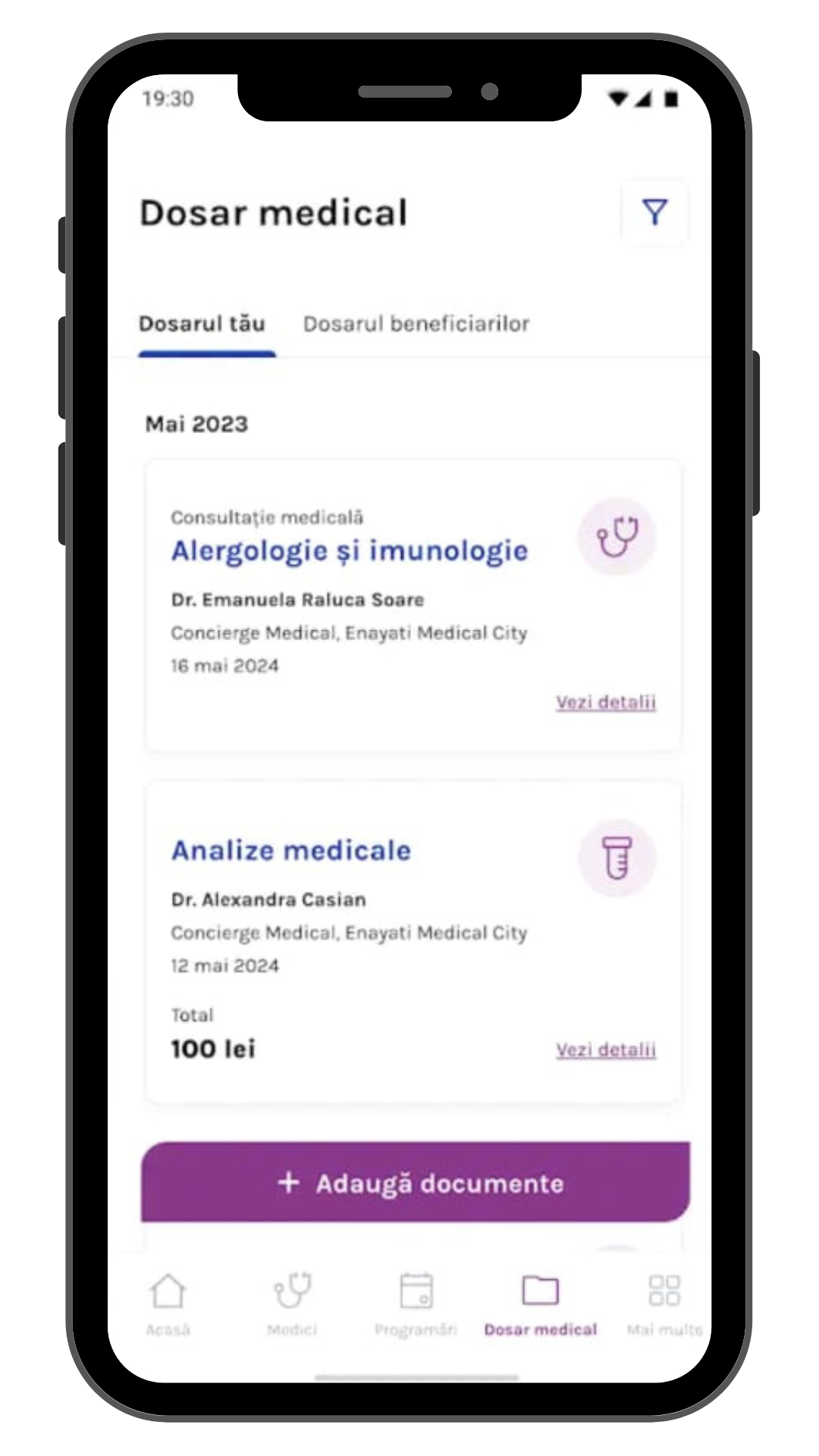819x1456 pixels.
Task: View details for Analize medicale
Action: tap(605, 1050)
